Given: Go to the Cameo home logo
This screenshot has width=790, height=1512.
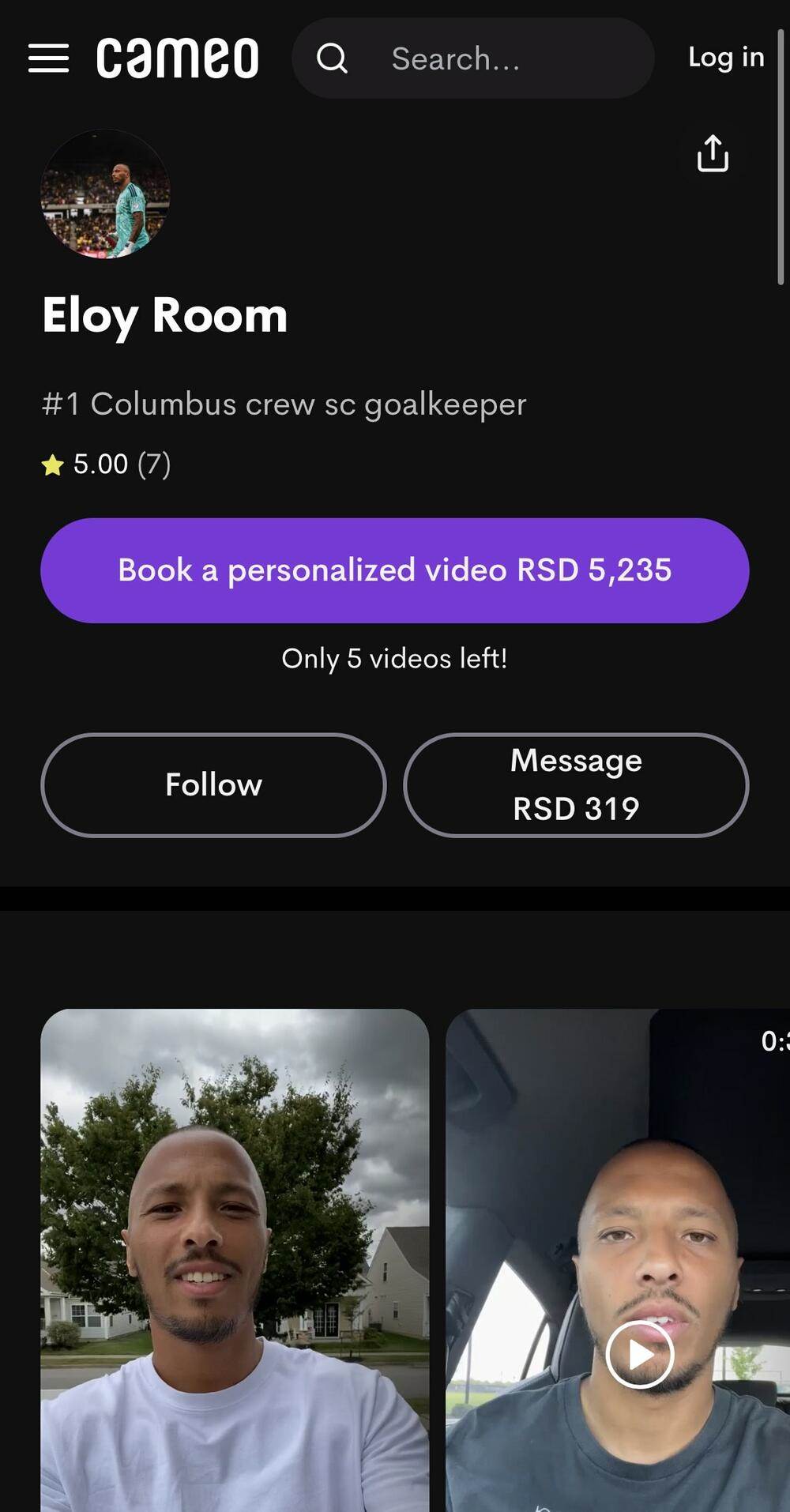Looking at the screenshot, I should (x=177, y=58).
